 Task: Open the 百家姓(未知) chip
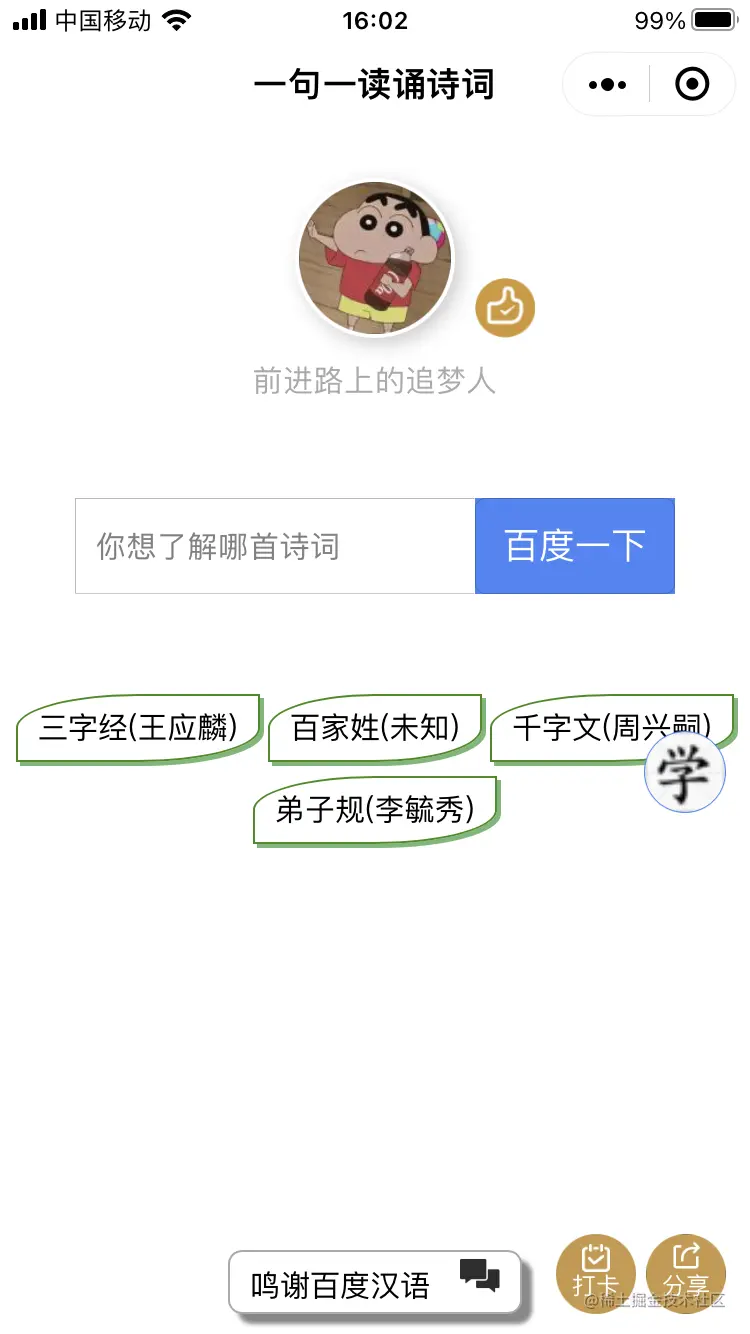pyautogui.click(x=376, y=728)
